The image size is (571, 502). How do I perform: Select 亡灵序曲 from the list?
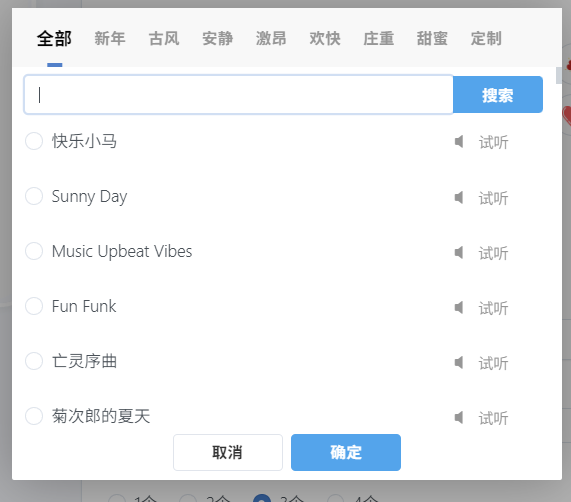pyautogui.click(x=34, y=361)
